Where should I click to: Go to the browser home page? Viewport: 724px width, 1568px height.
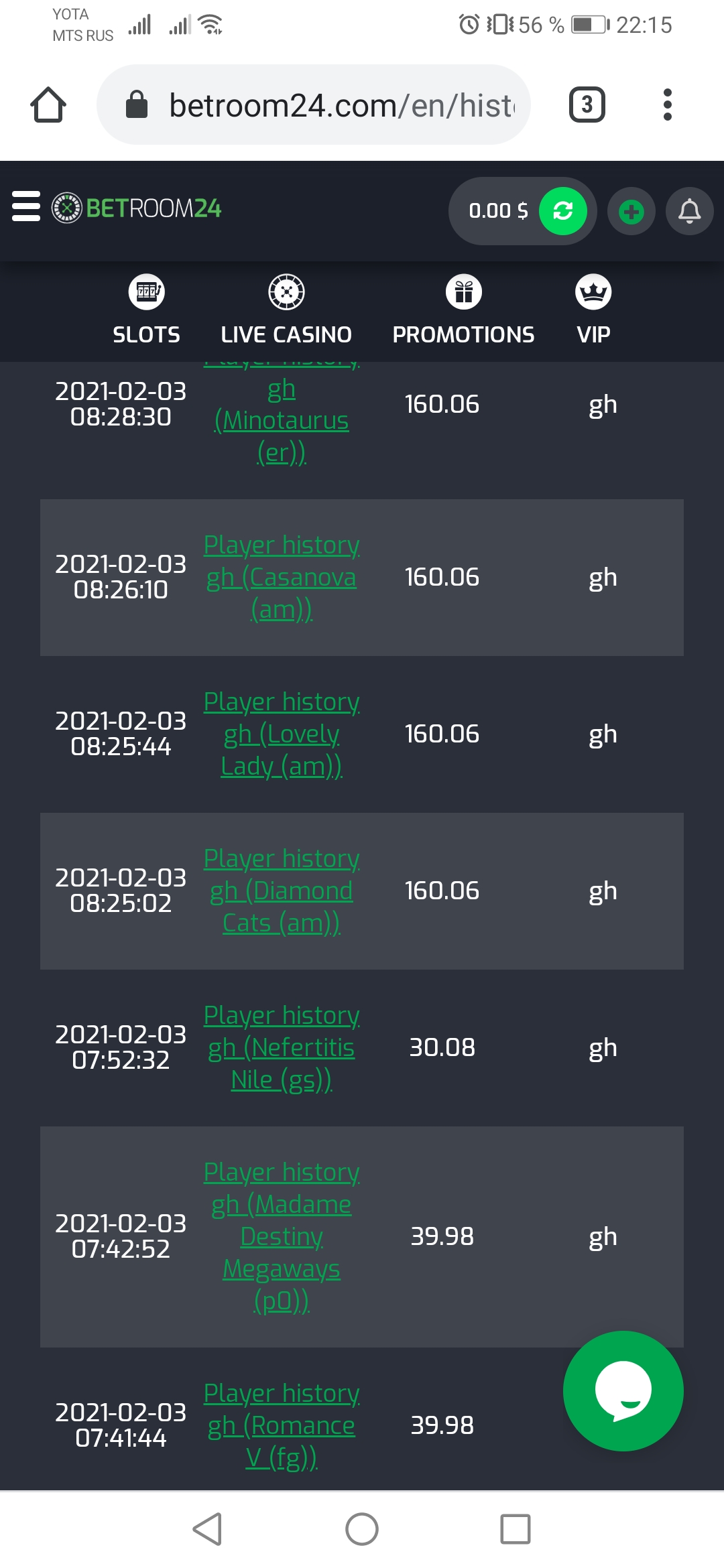coord(48,105)
